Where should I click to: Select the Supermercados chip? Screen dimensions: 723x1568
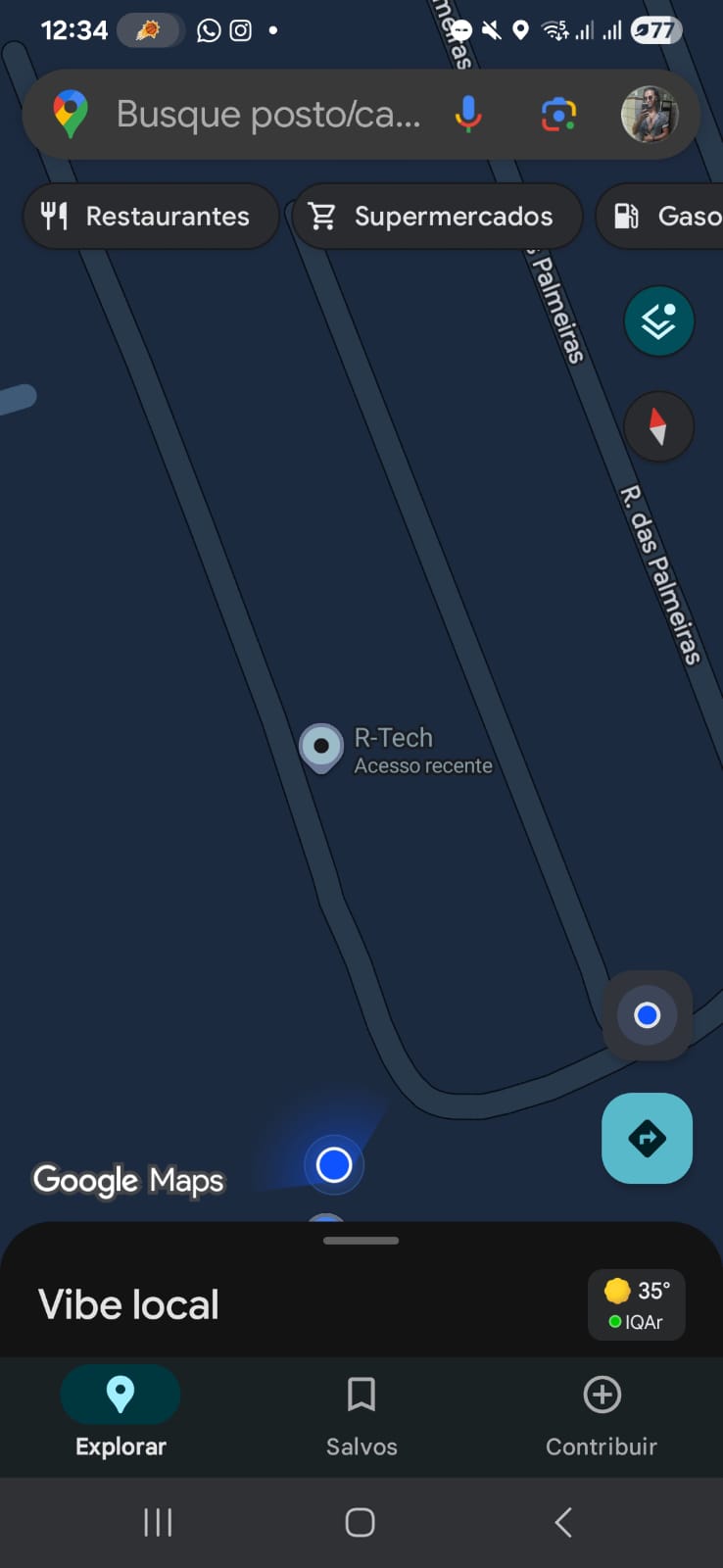pos(437,216)
